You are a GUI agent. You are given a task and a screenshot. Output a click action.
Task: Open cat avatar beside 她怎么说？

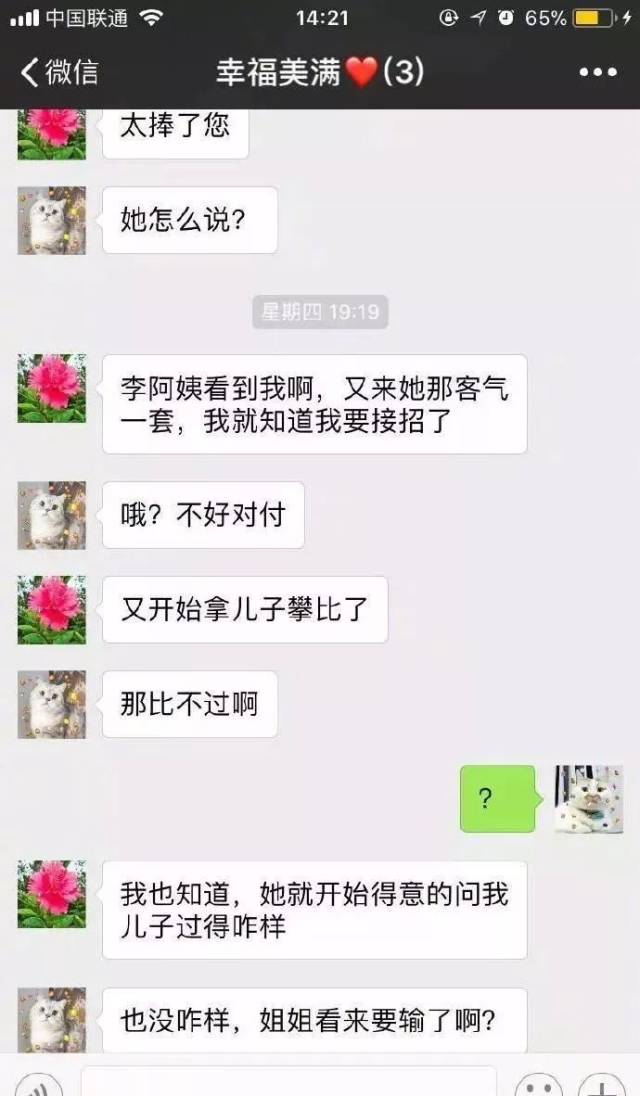[52, 220]
